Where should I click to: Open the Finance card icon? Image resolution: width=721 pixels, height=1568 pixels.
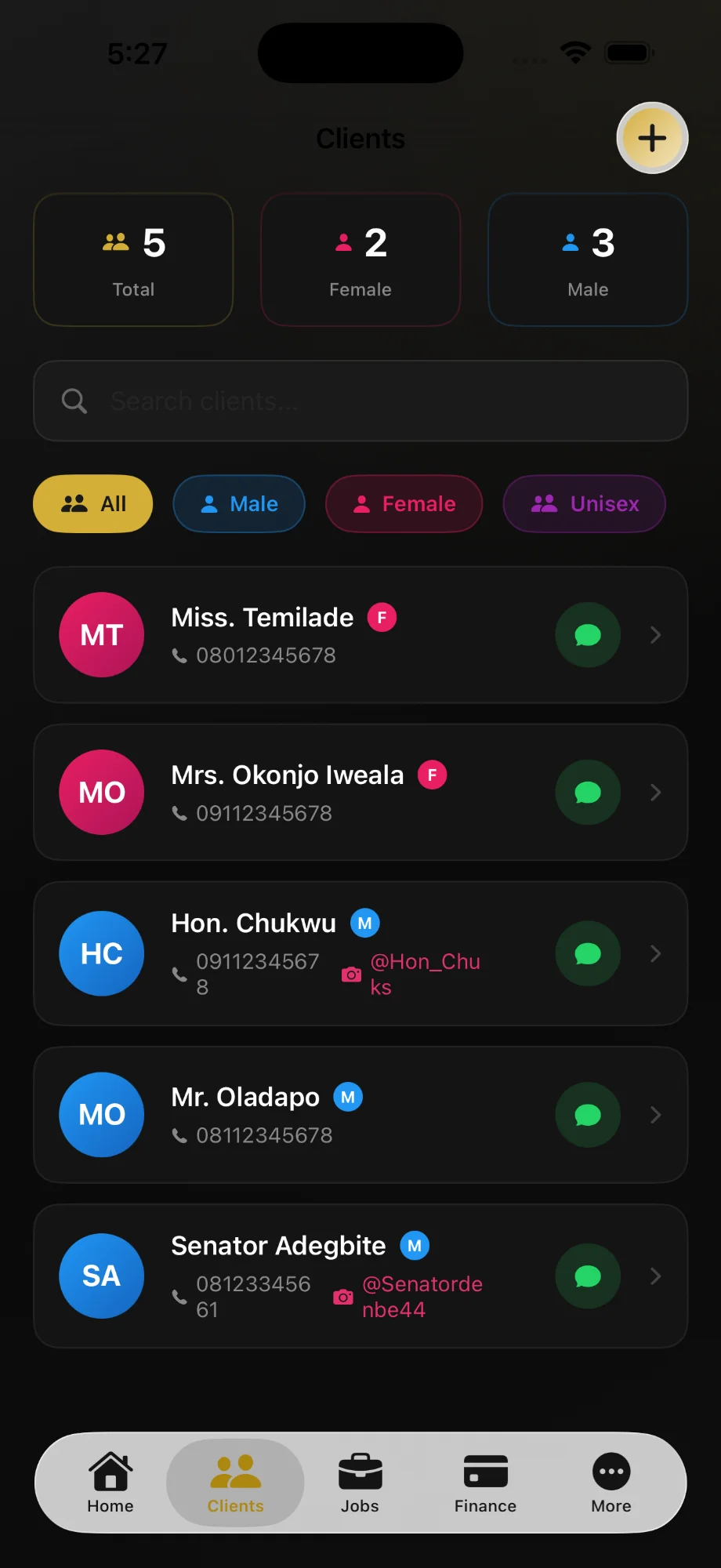(x=484, y=1472)
